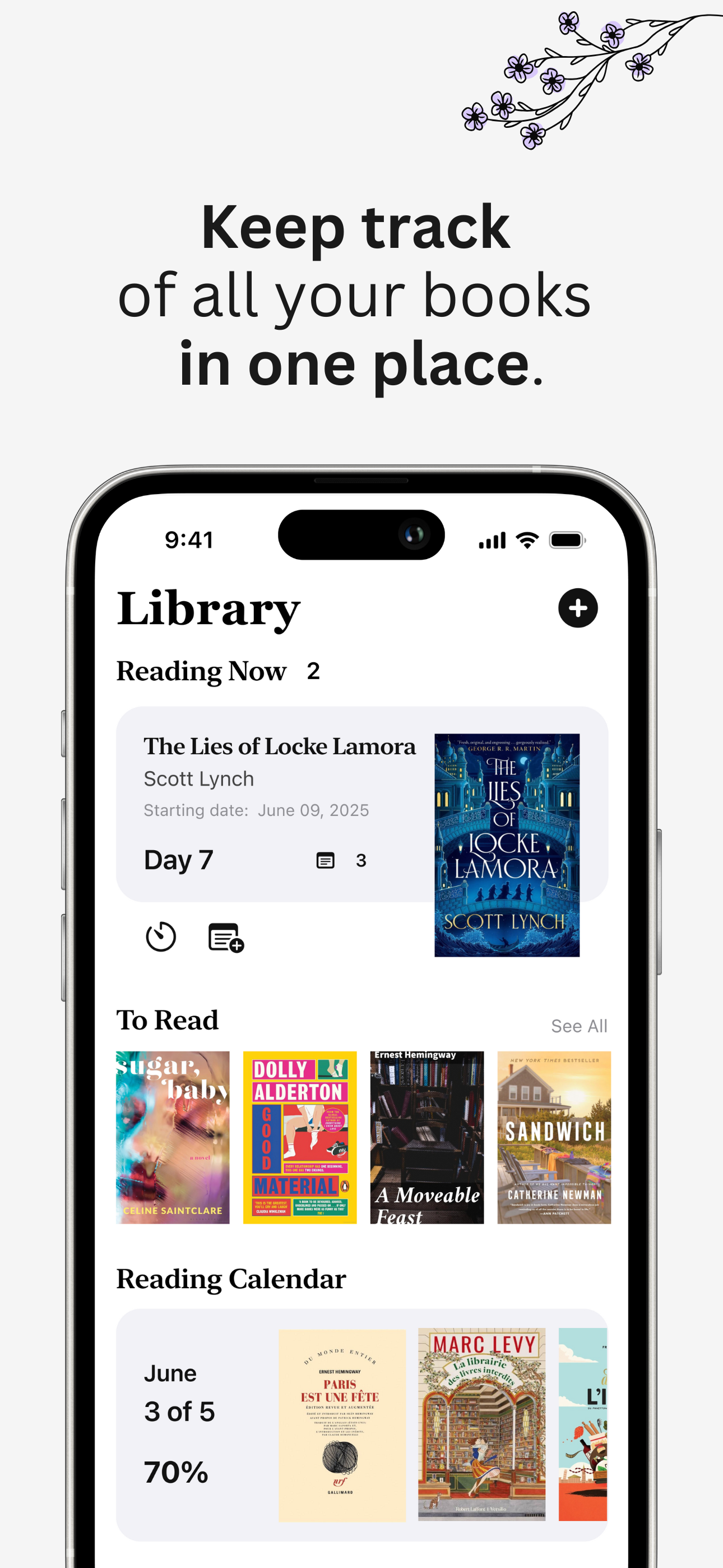Image resolution: width=723 pixels, height=1568 pixels.
Task: Open the Sugar, Baby book cover
Action: pos(173,1138)
